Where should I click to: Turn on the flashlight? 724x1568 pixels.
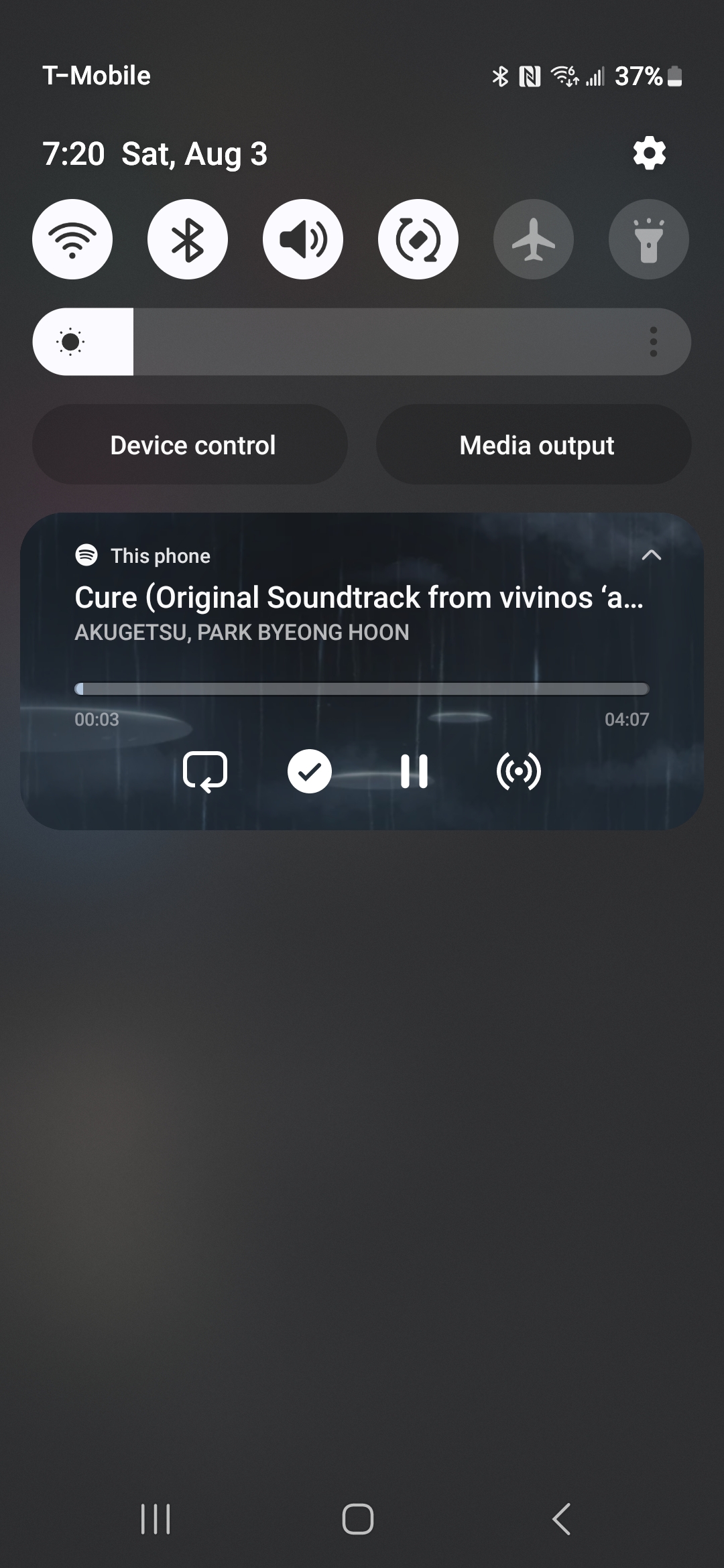pyautogui.click(x=648, y=239)
